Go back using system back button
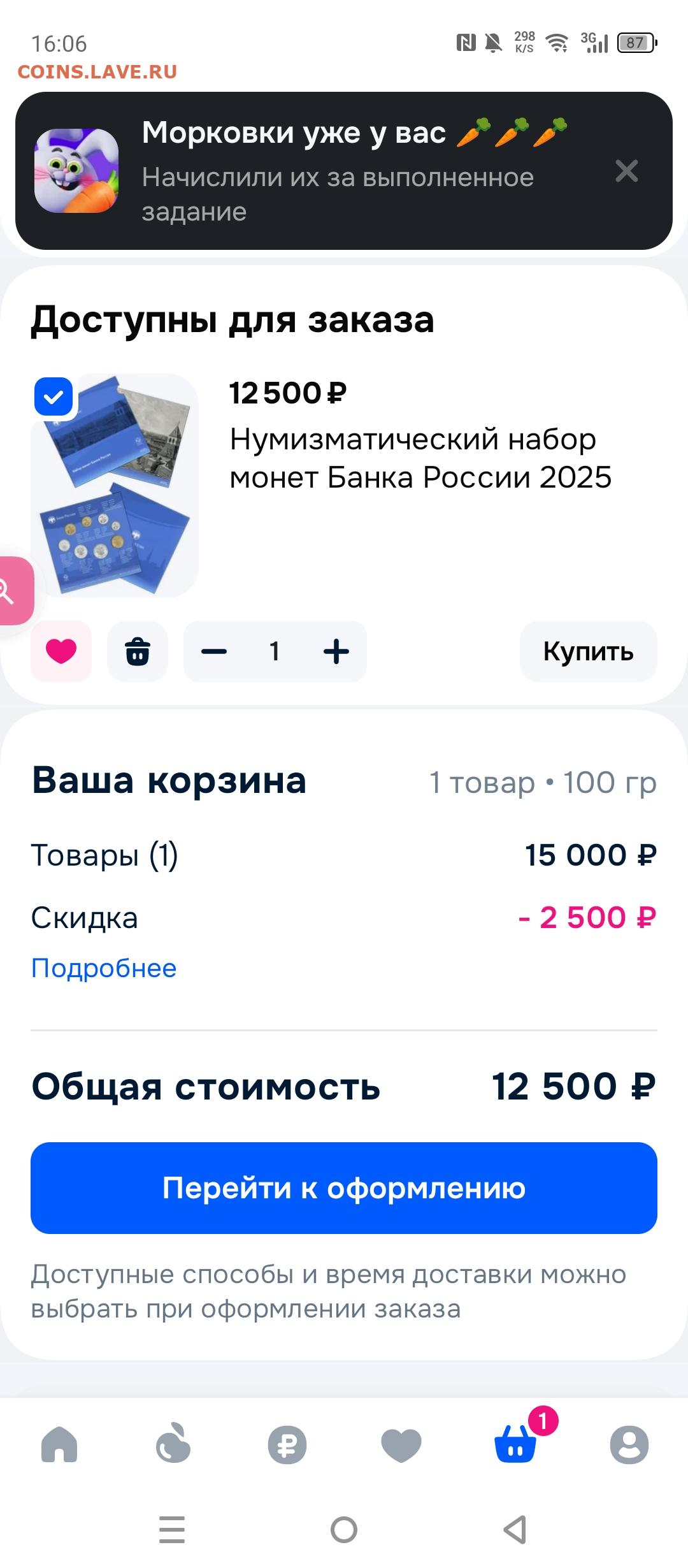Screen dimensions: 688x1568 tap(515, 1530)
